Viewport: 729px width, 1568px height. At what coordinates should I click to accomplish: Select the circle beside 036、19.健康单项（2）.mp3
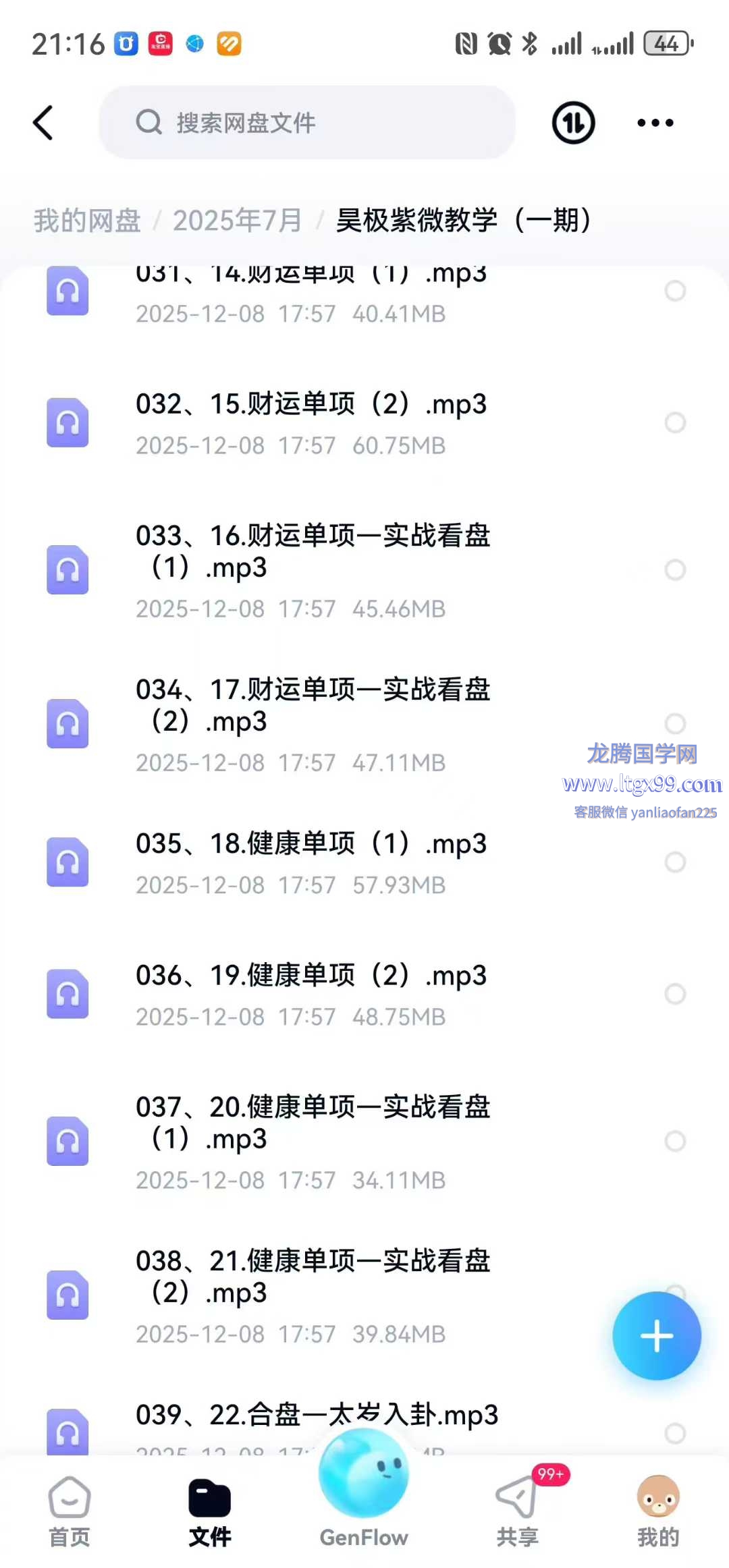coord(675,994)
